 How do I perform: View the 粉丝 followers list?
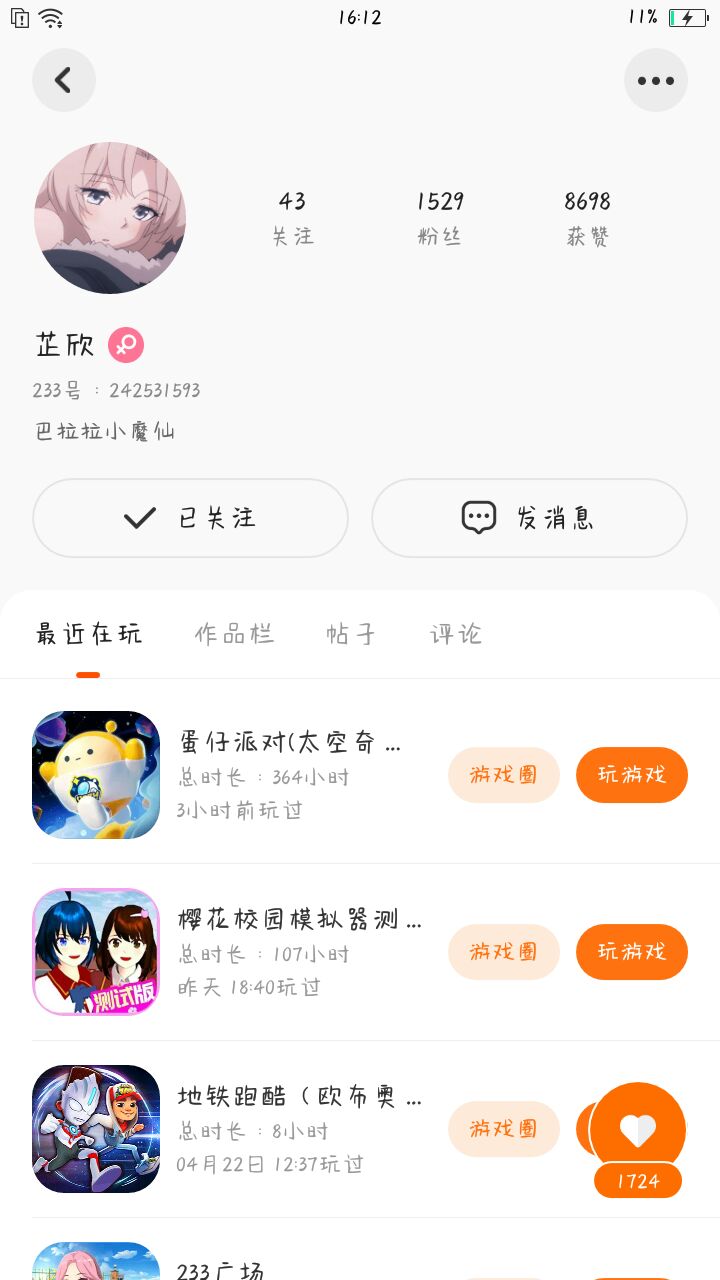tap(440, 218)
